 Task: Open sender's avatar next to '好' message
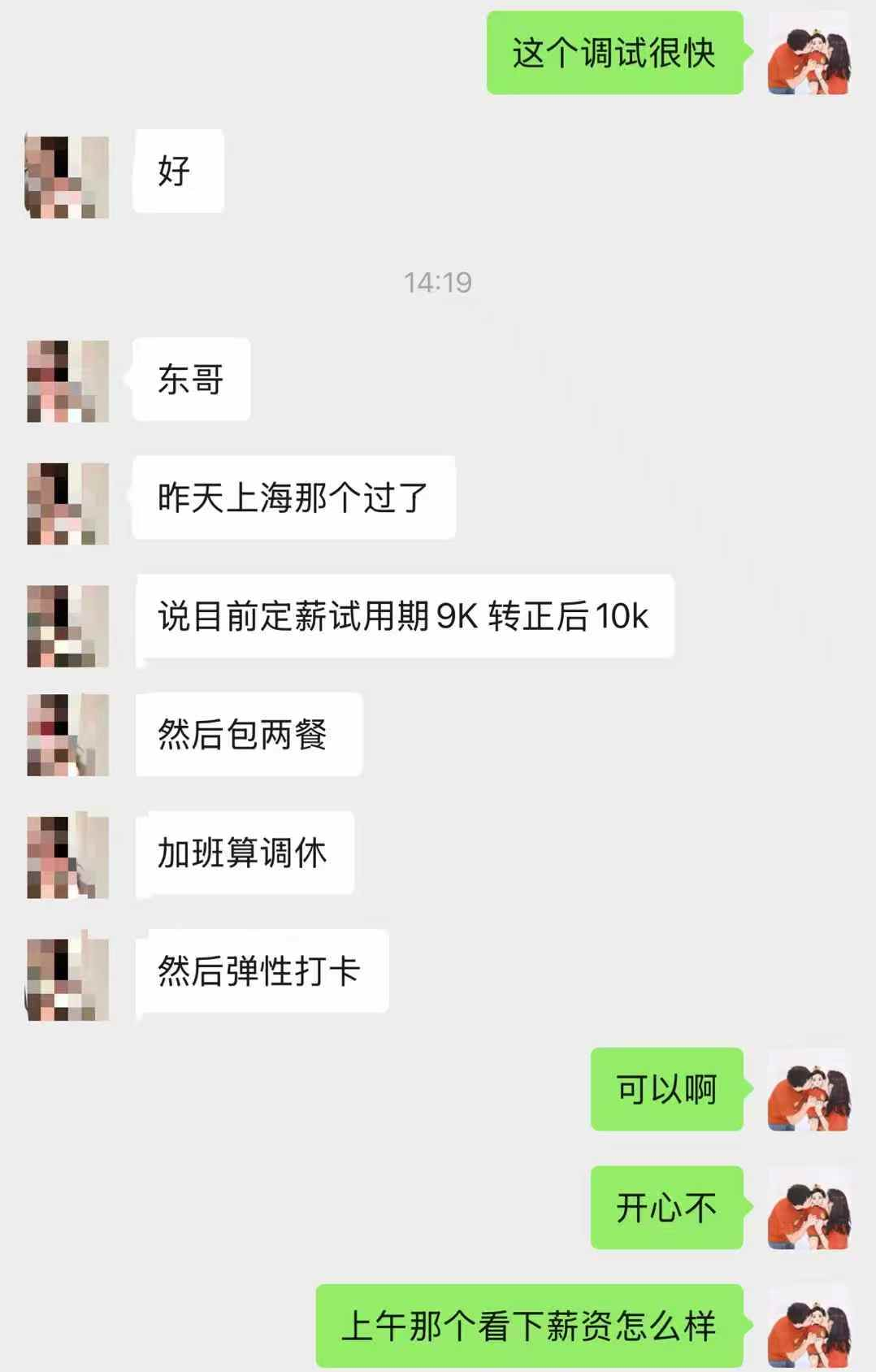[67, 176]
